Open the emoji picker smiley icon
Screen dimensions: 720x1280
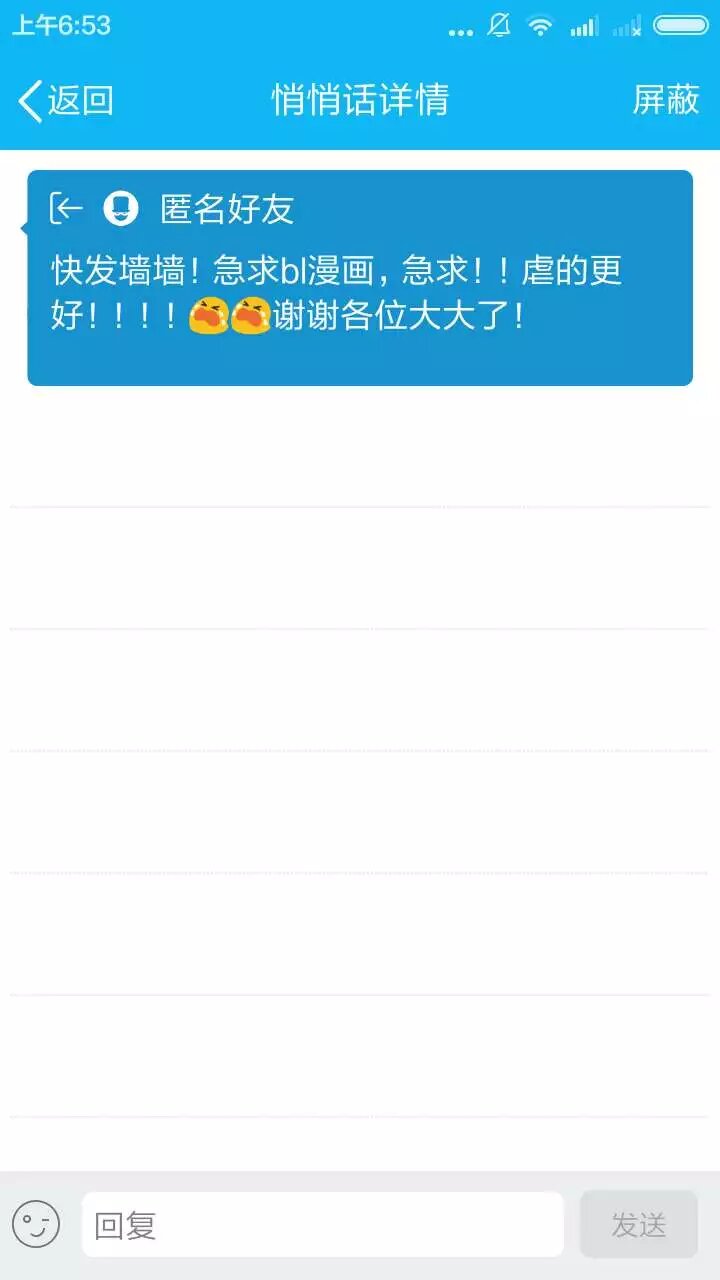pos(36,1224)
